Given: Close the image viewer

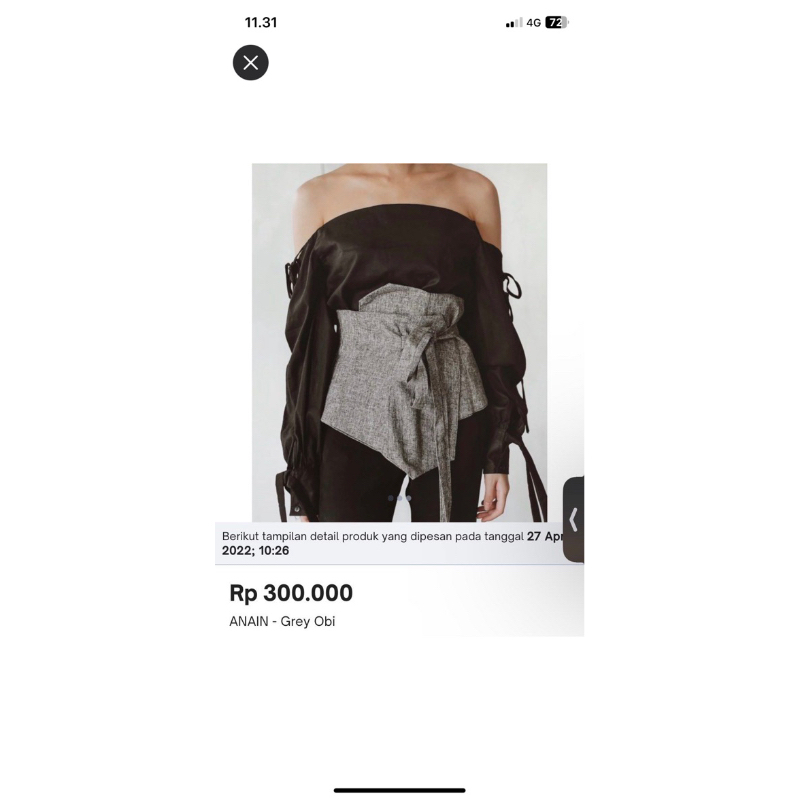Looking at the screenshot, I should point(251,63).
